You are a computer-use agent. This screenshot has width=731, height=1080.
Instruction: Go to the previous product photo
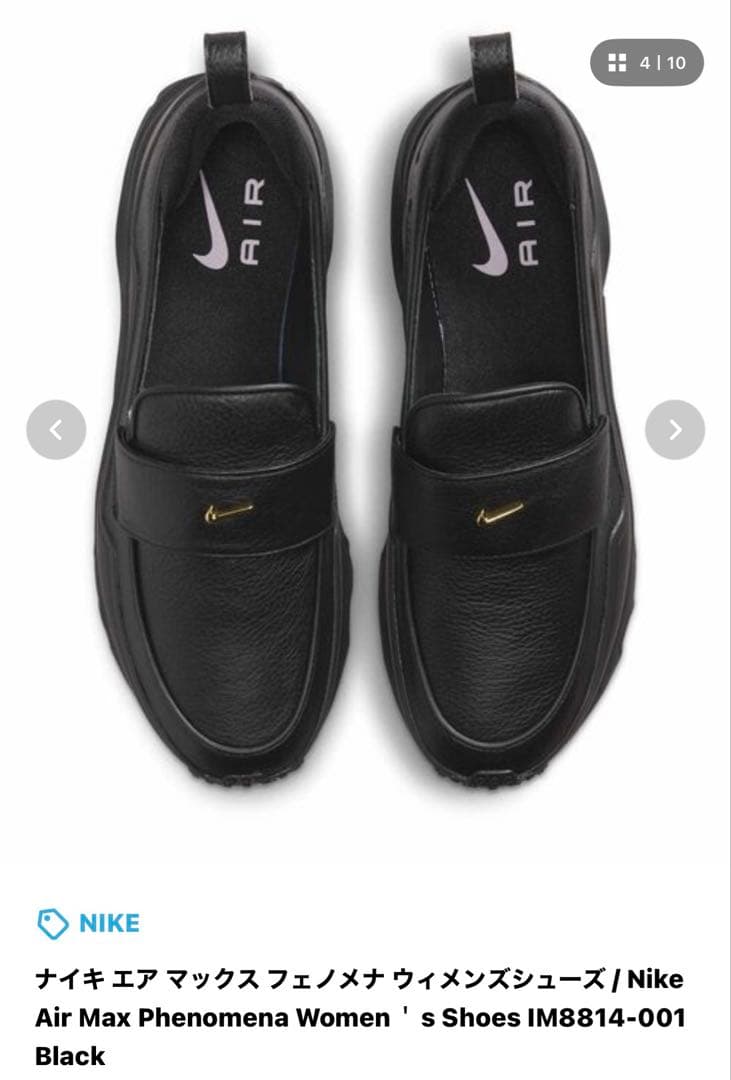coord(56,430)
